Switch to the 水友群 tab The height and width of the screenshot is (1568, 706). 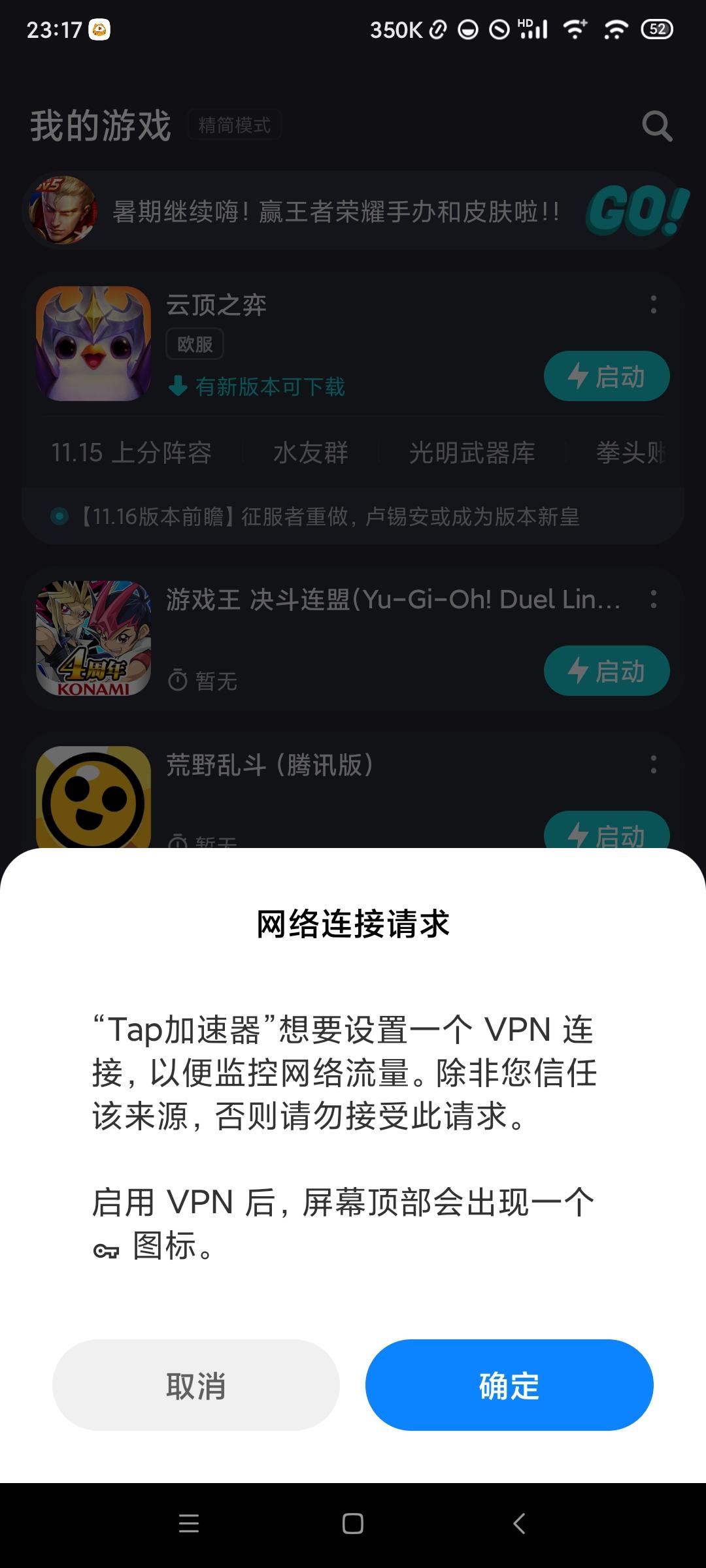(312, 452)
